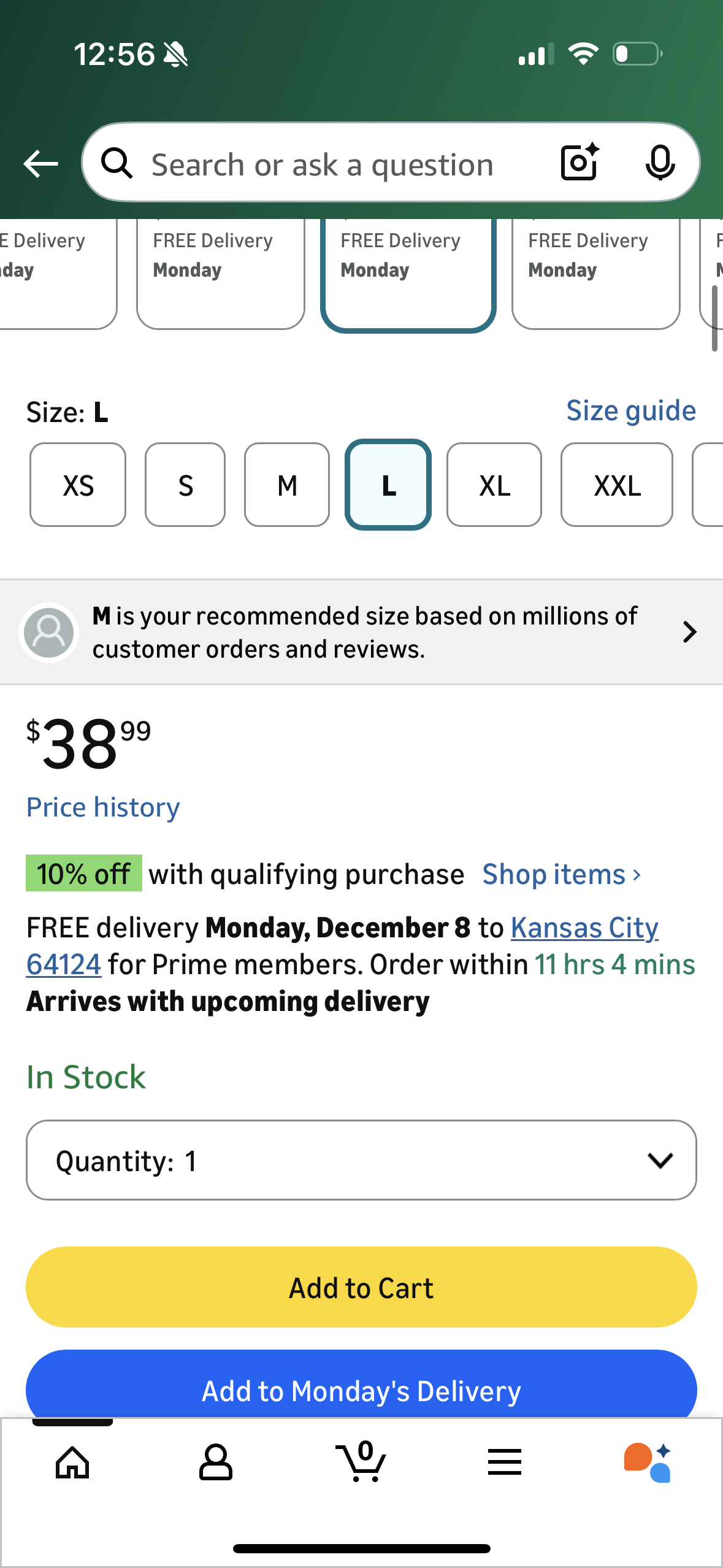The width and height of the screenshot is (723, 1568).
Task: Open camera lens search icon
Action: [x=579, y=163]
